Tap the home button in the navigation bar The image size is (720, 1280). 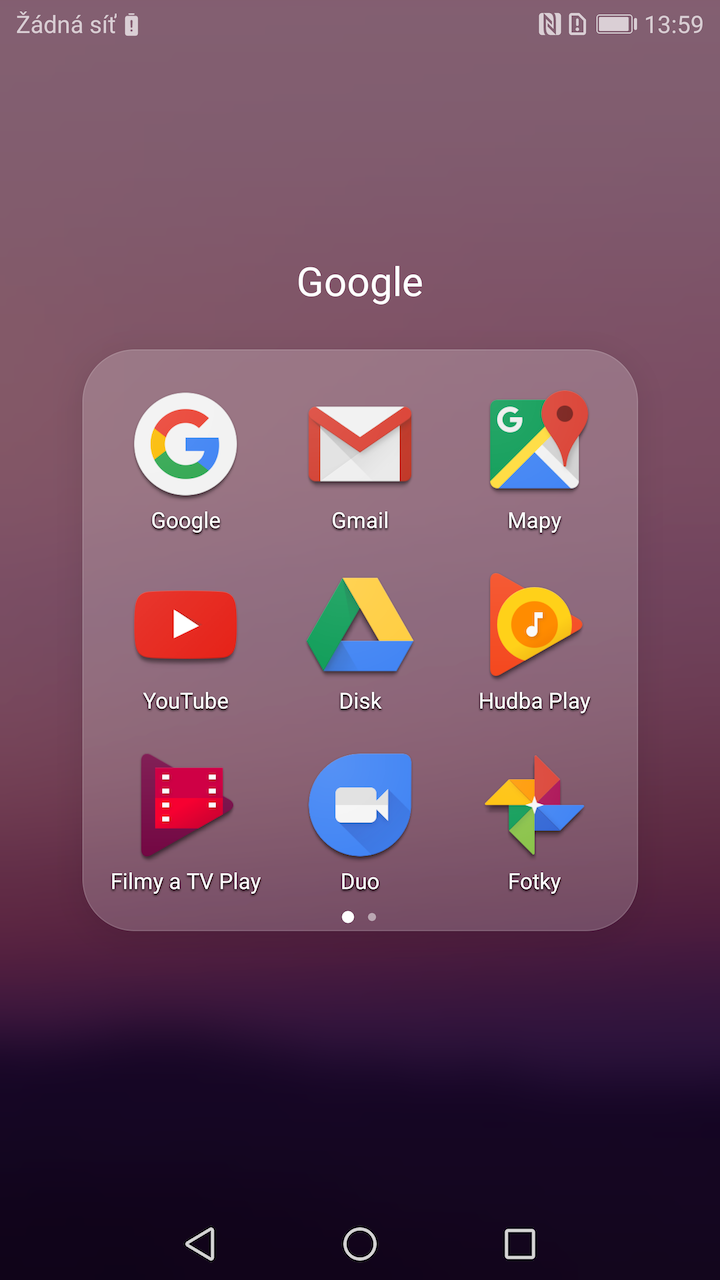coord(360,1244)
